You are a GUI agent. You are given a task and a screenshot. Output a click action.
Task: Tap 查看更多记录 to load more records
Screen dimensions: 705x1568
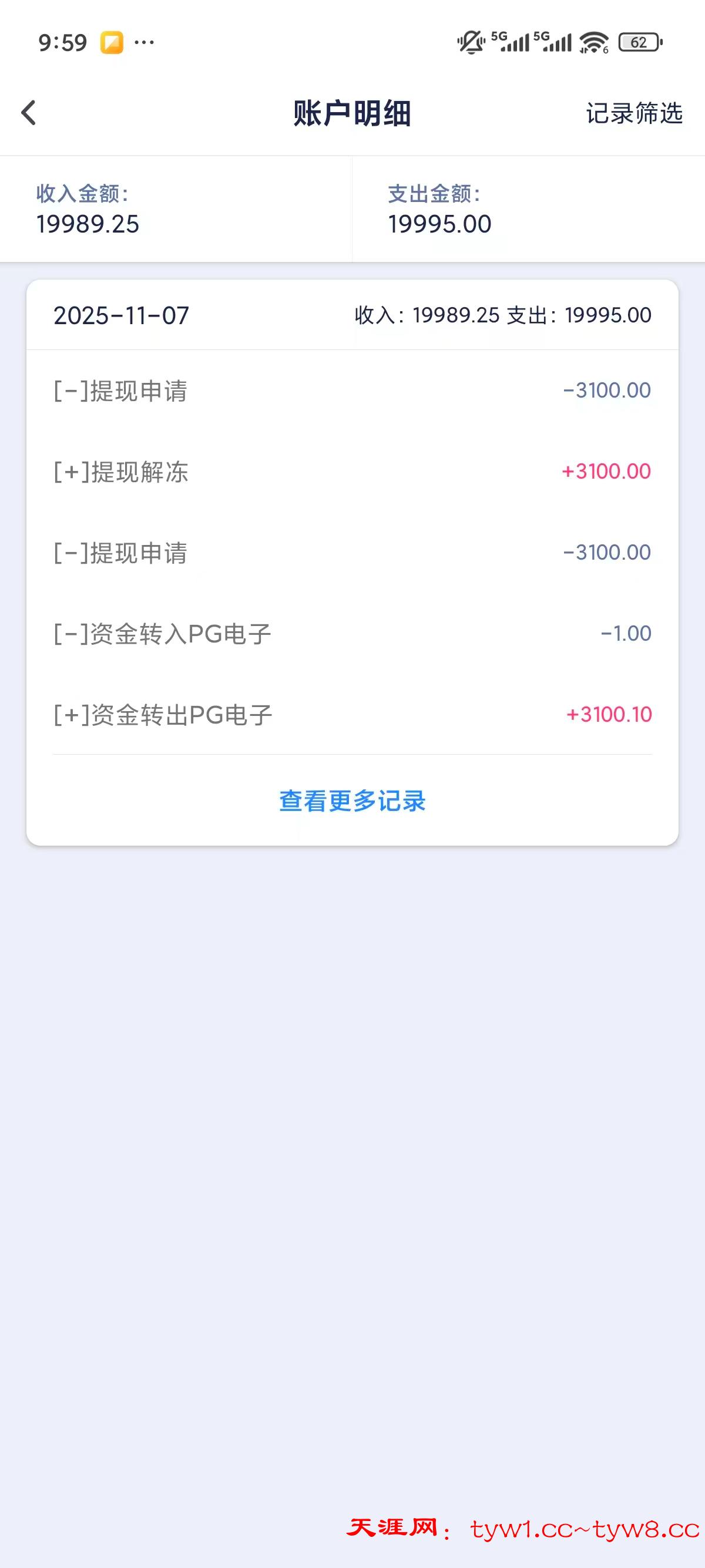click(x=352, y=801)
